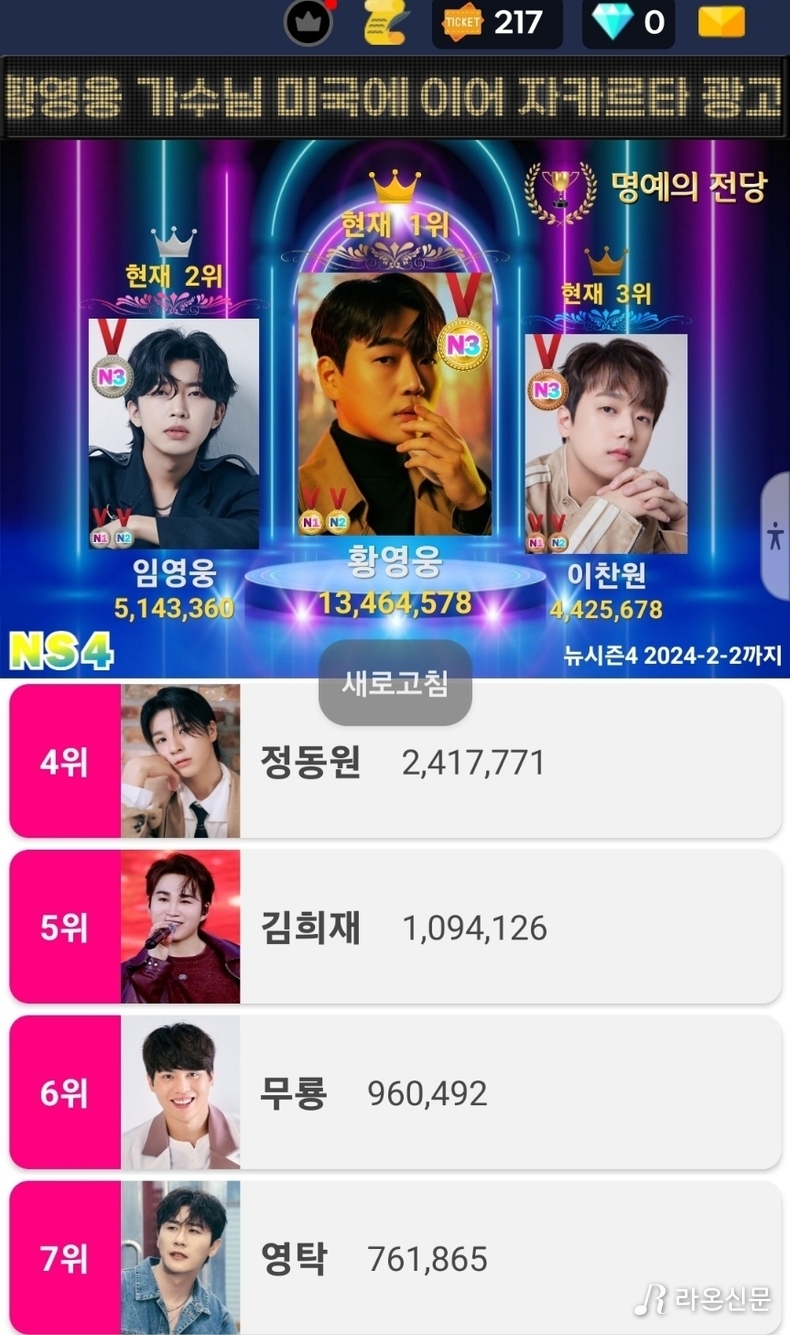The height and width of the screenshot is (1335, 790).
Task: Select third-place 이찬원 card
Action: coord(606,443)
